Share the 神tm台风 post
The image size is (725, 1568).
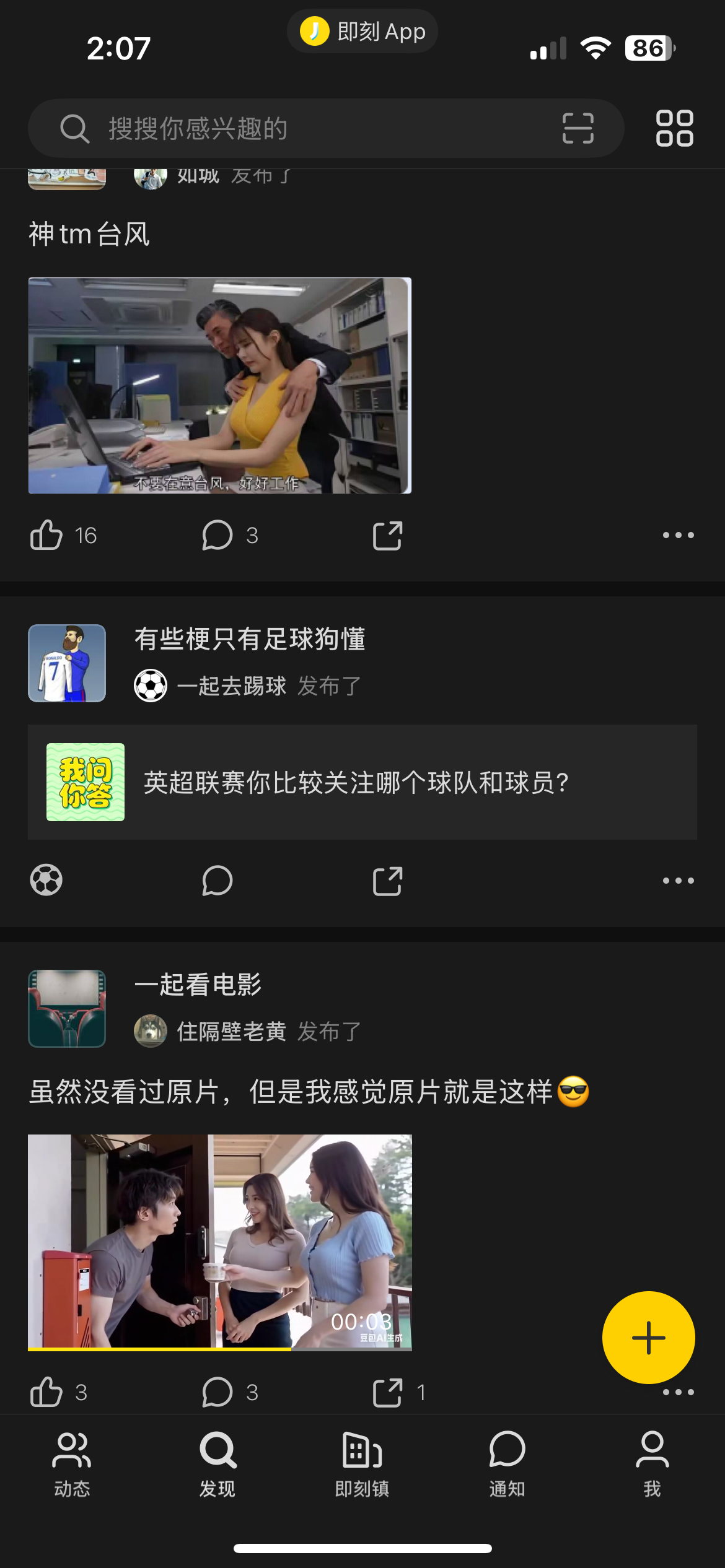click(388, 535)
